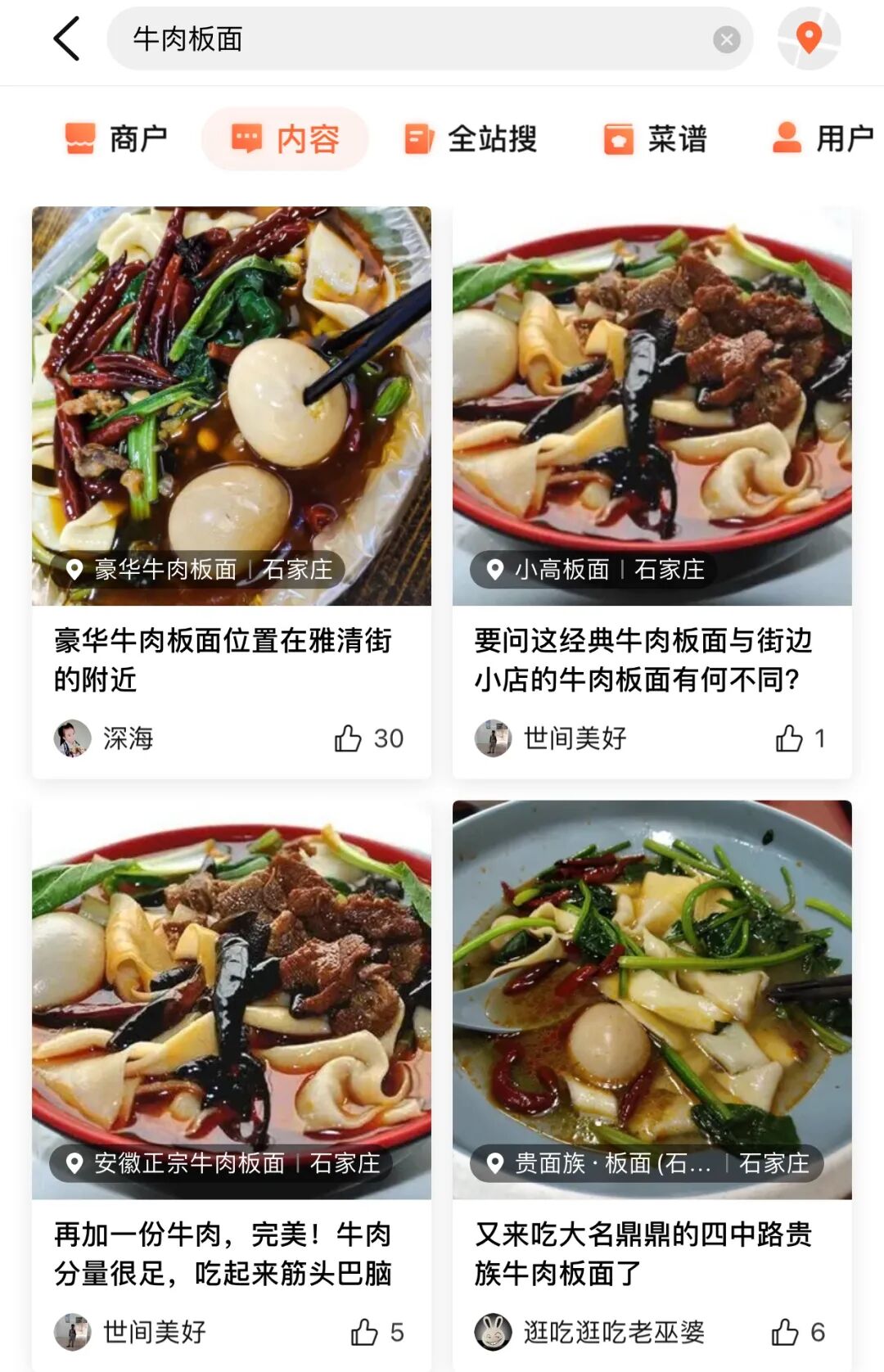The height and width of the screenshot is (1372, 884).
Task: Open the post 再加一份牛肉，完美！
Action: [223, 1253]
